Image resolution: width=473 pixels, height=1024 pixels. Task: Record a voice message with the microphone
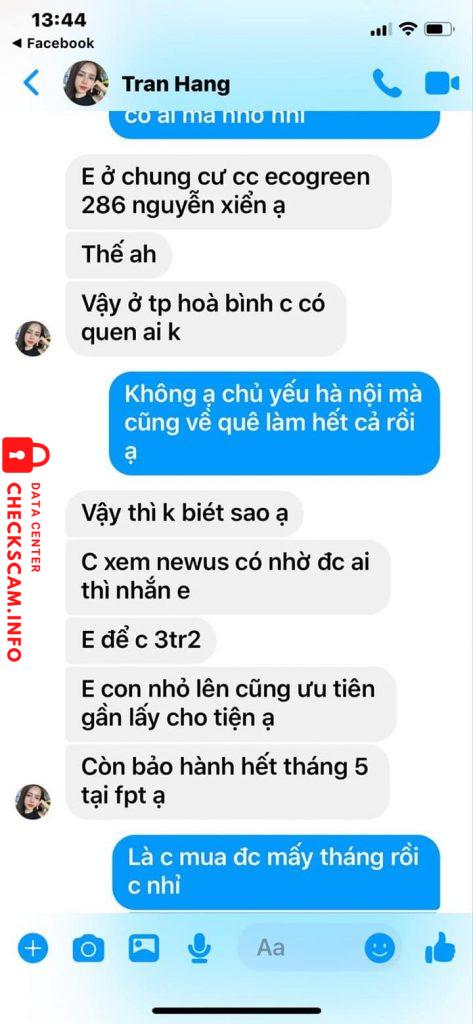tap(199, 948)
